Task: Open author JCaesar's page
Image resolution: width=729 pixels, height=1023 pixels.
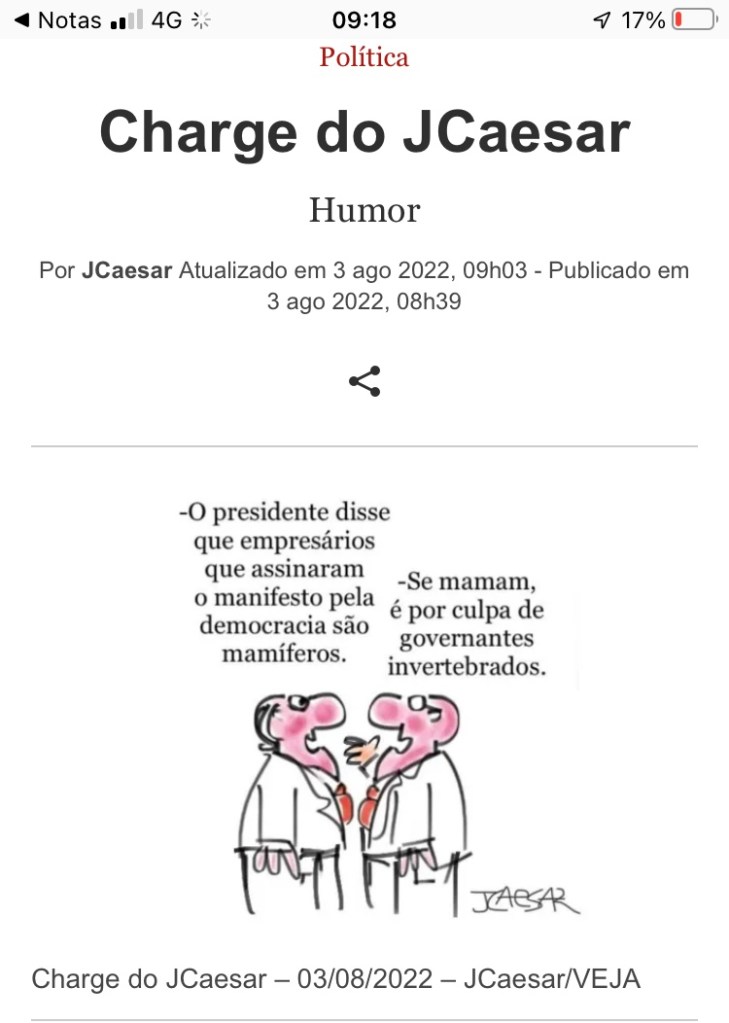Action: (127, 270)
